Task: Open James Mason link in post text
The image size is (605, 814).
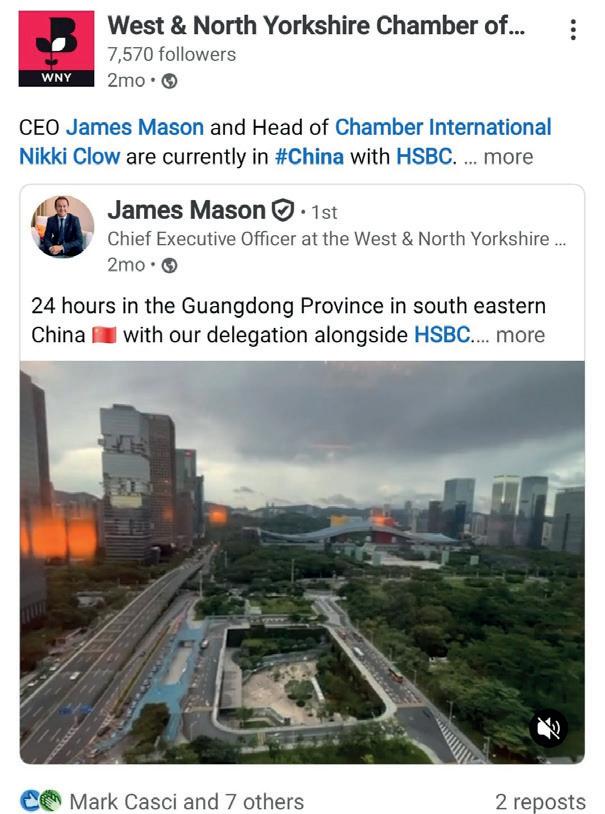Action: coord(135,128)
